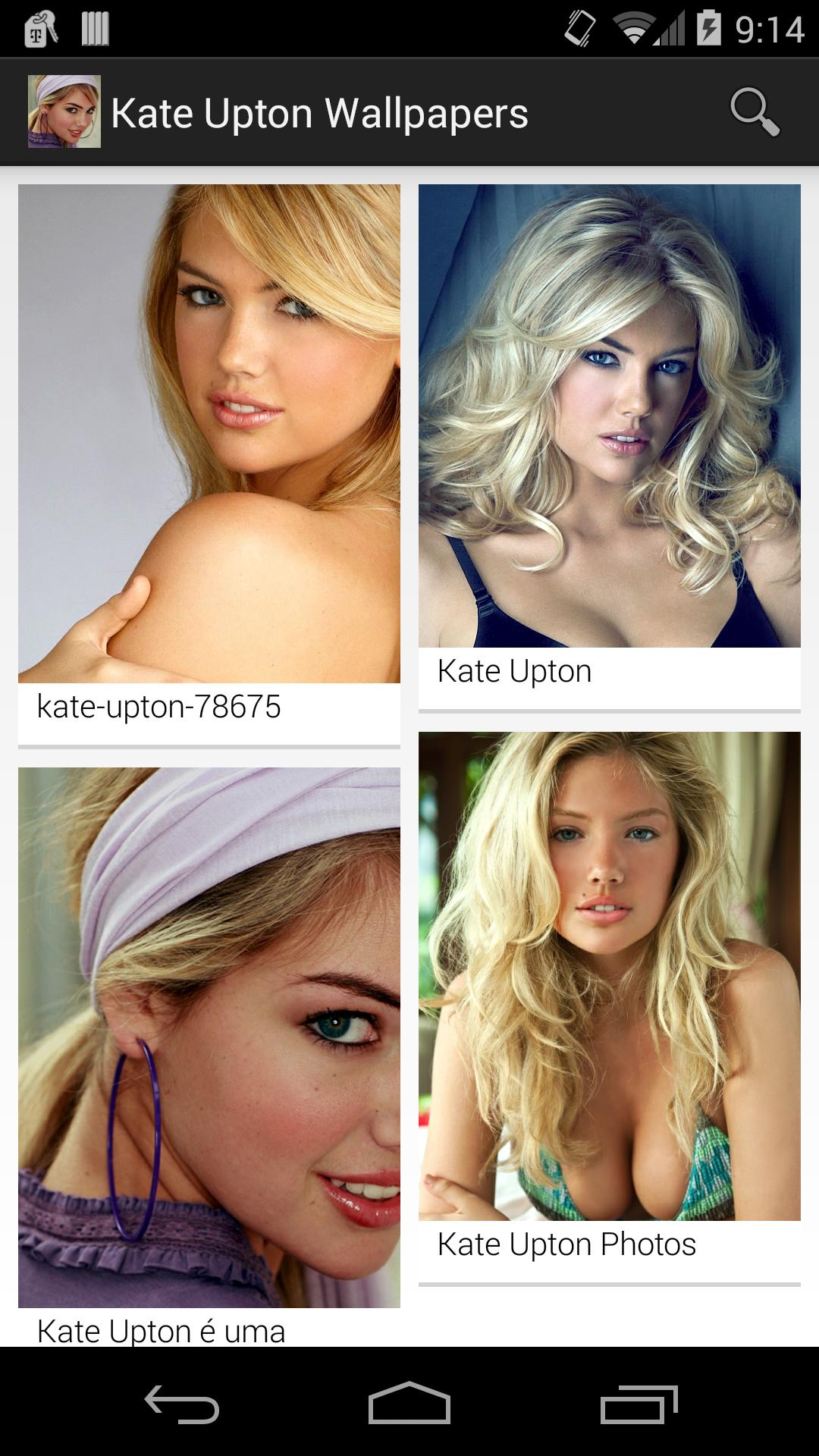Tap the Home navigation button
This screenshot has width=819, height=1456.
click(409, 1400)
